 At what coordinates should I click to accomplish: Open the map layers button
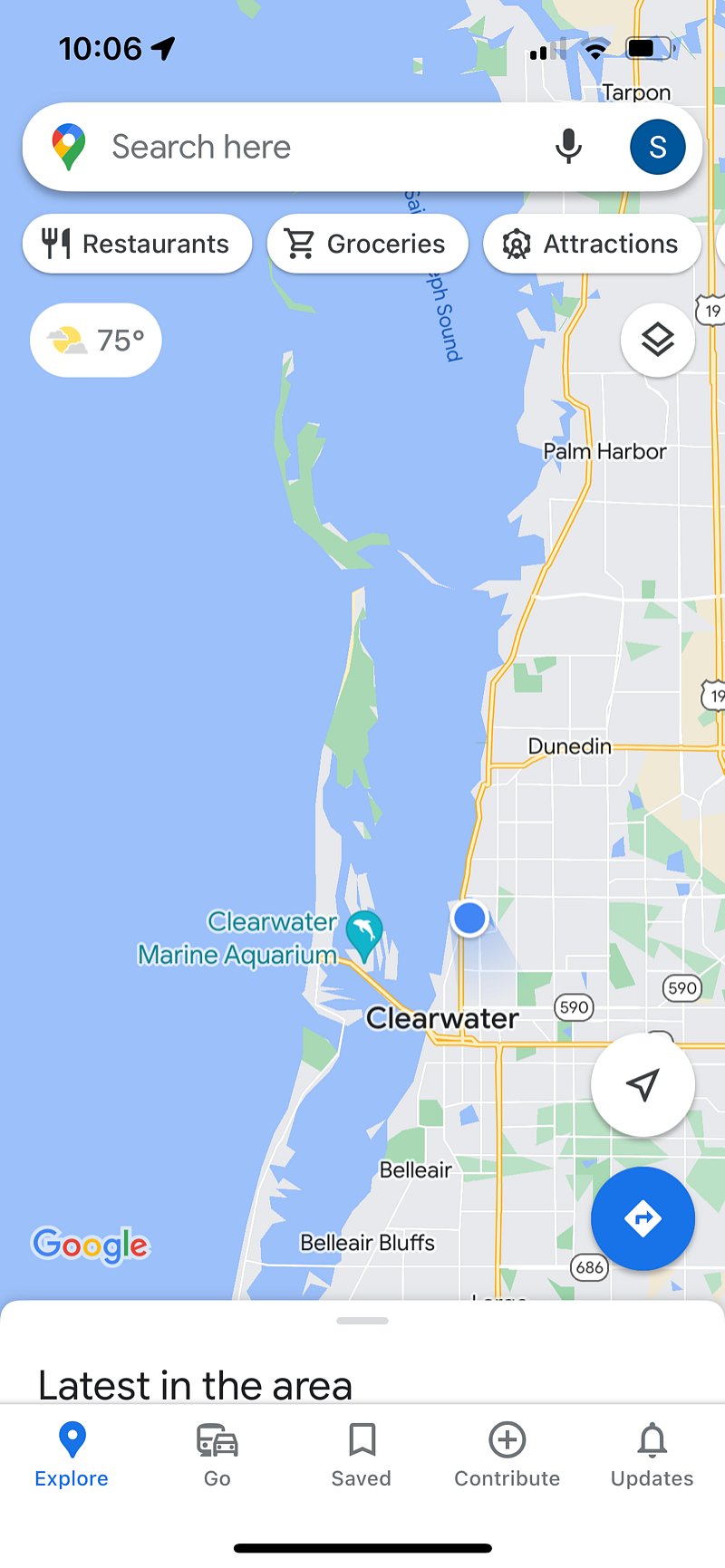658,341
